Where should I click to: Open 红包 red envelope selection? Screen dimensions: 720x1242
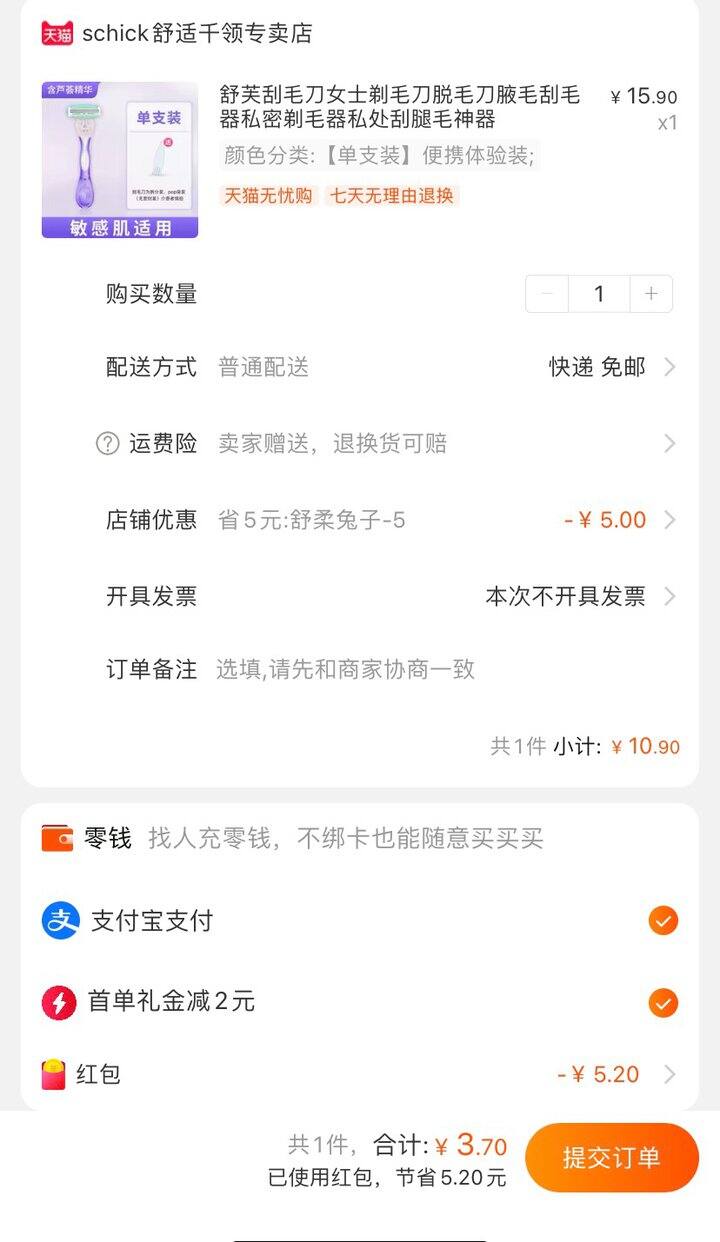(360, 1074)
